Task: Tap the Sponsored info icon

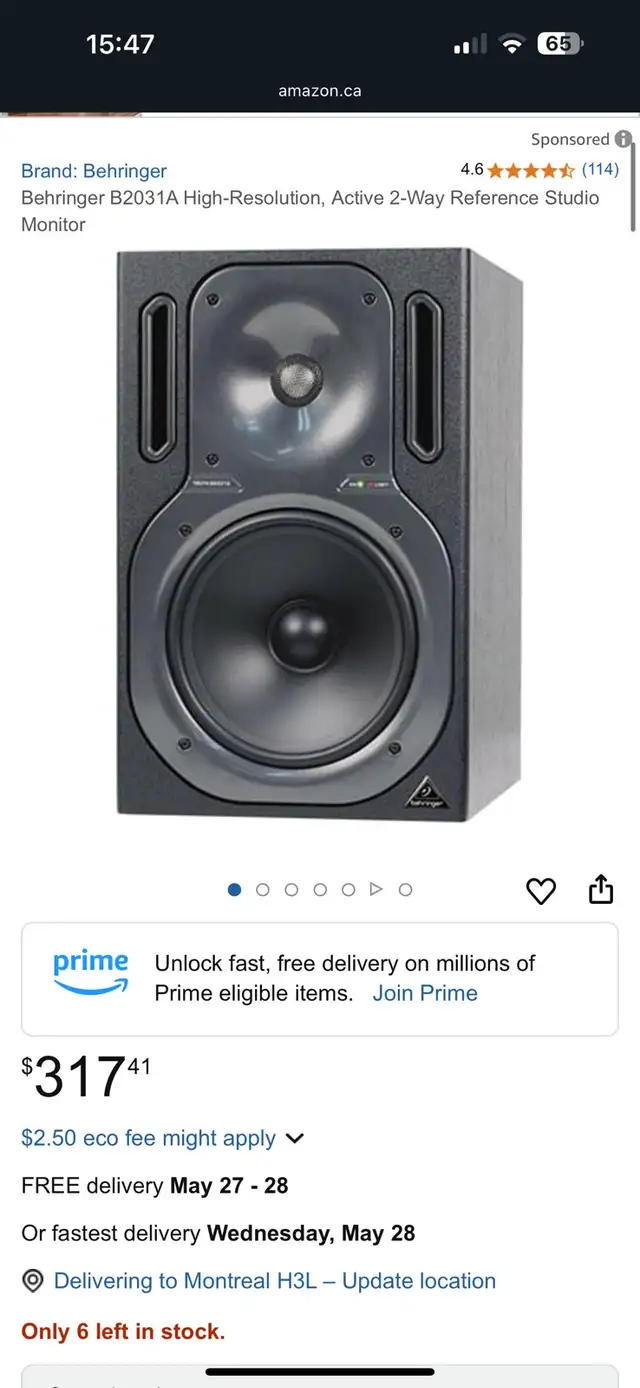Action: 623,139
